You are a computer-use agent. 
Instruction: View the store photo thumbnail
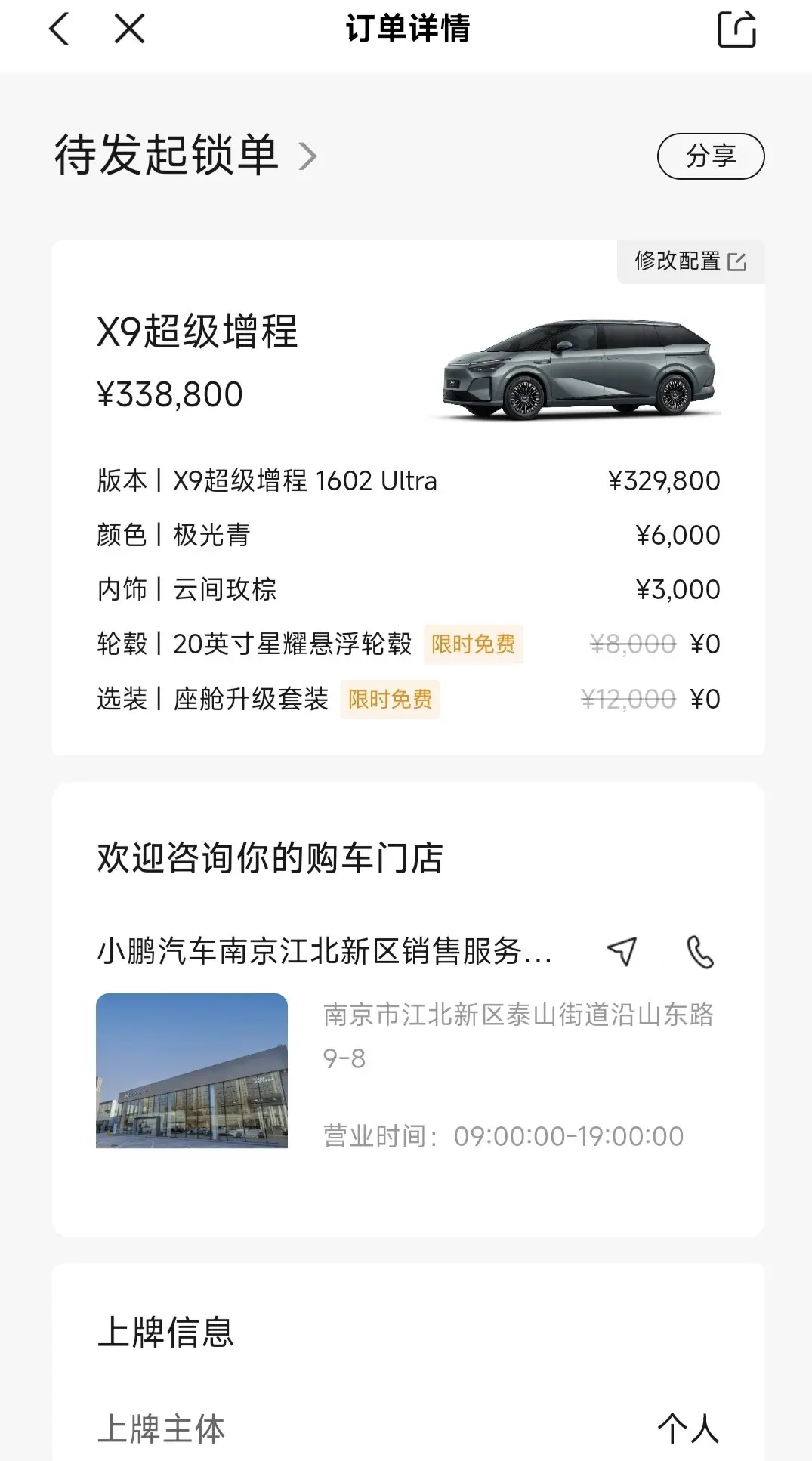(x=192, y=1070)
